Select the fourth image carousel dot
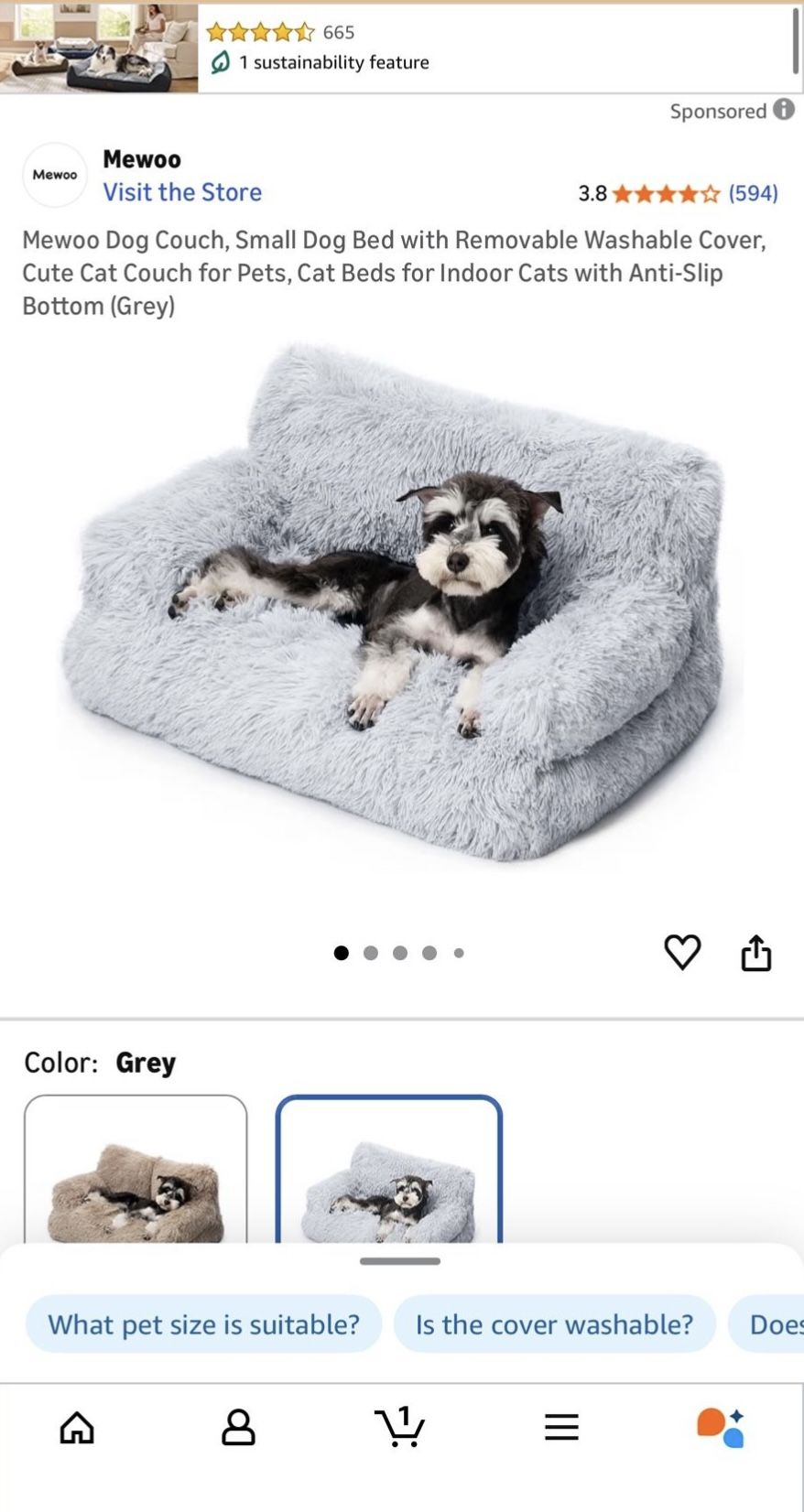This screenshot has height=1512, width=804. [x=430, y=952]
